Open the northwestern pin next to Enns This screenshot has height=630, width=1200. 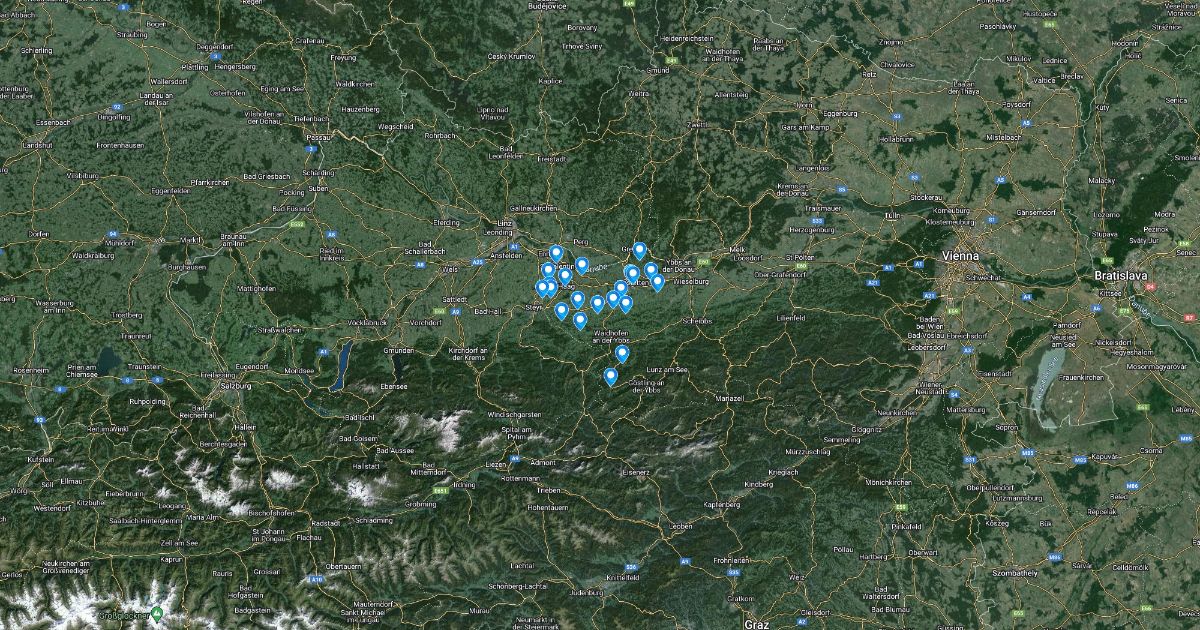[556, 254]
